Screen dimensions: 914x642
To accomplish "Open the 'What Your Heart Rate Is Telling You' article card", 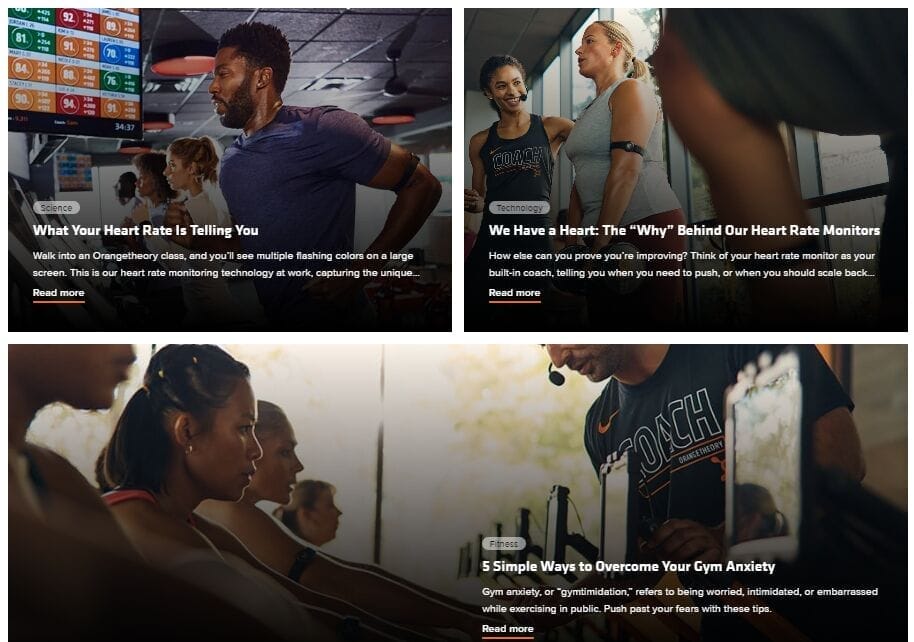I will point(145,230).
